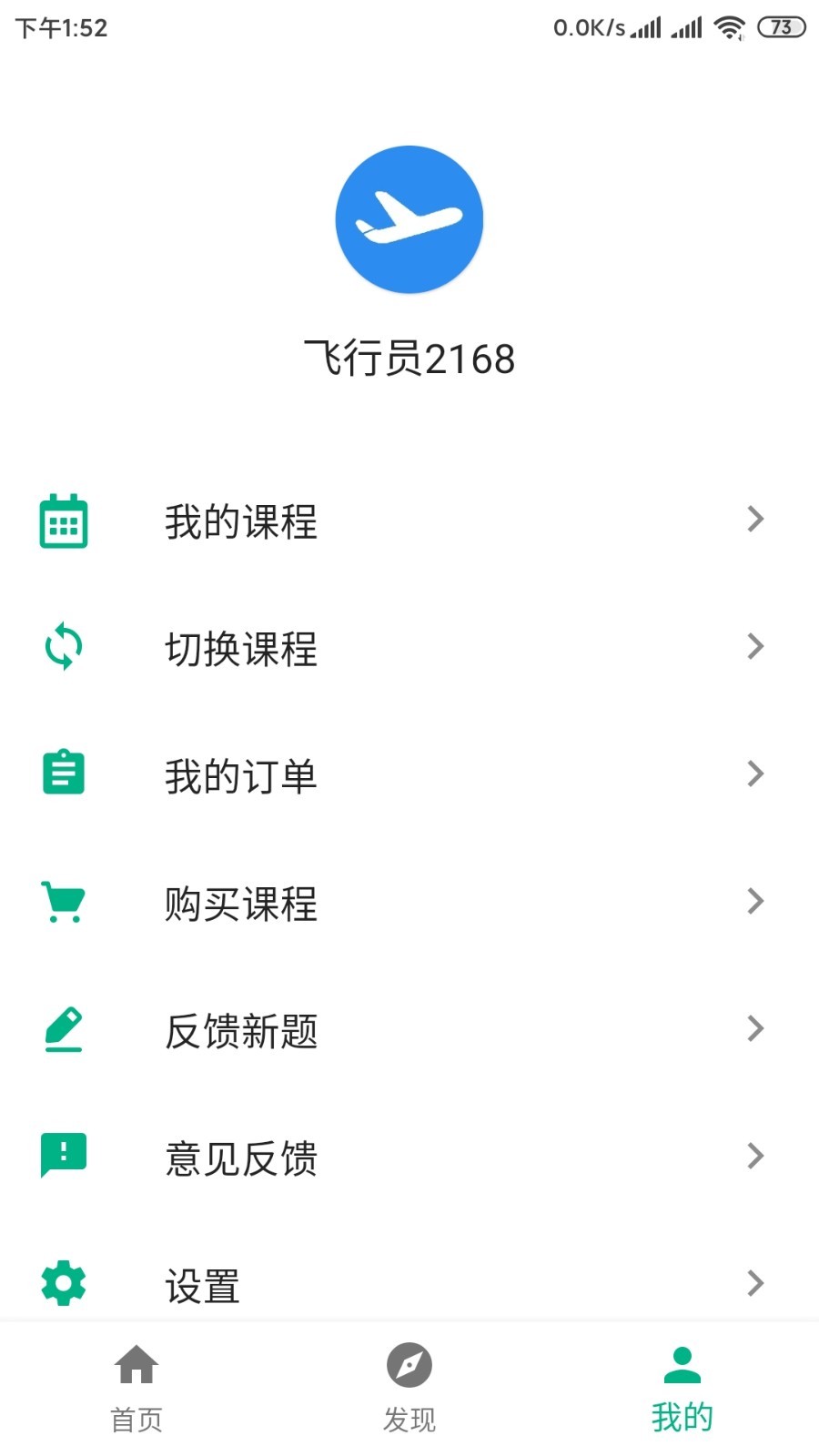
Task: Click the calendar icon beside 我的课程
Action: click(63, 521)
